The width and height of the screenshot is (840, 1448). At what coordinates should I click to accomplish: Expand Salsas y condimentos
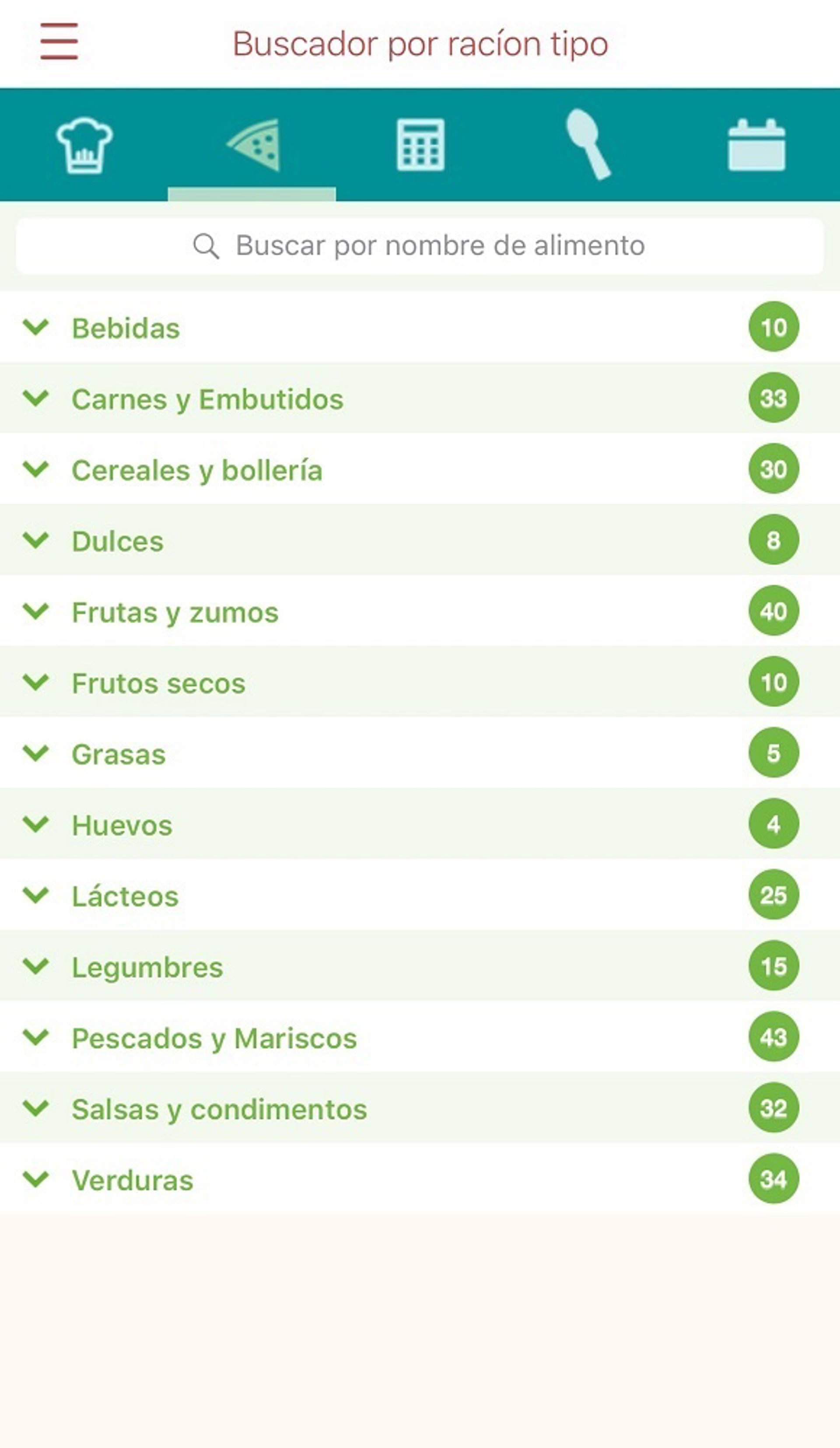218,1109
